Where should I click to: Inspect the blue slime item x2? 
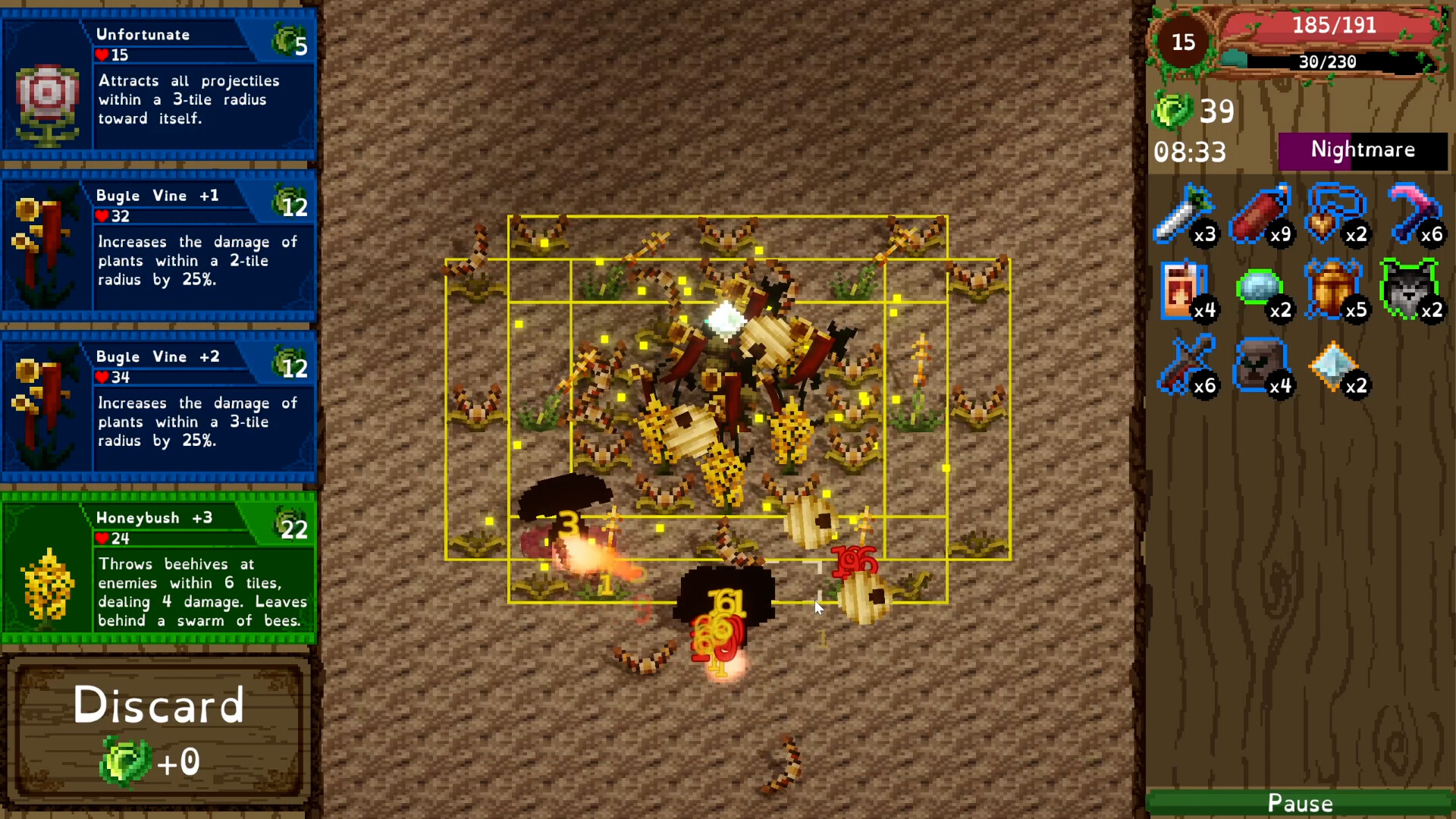point(1260,290)
